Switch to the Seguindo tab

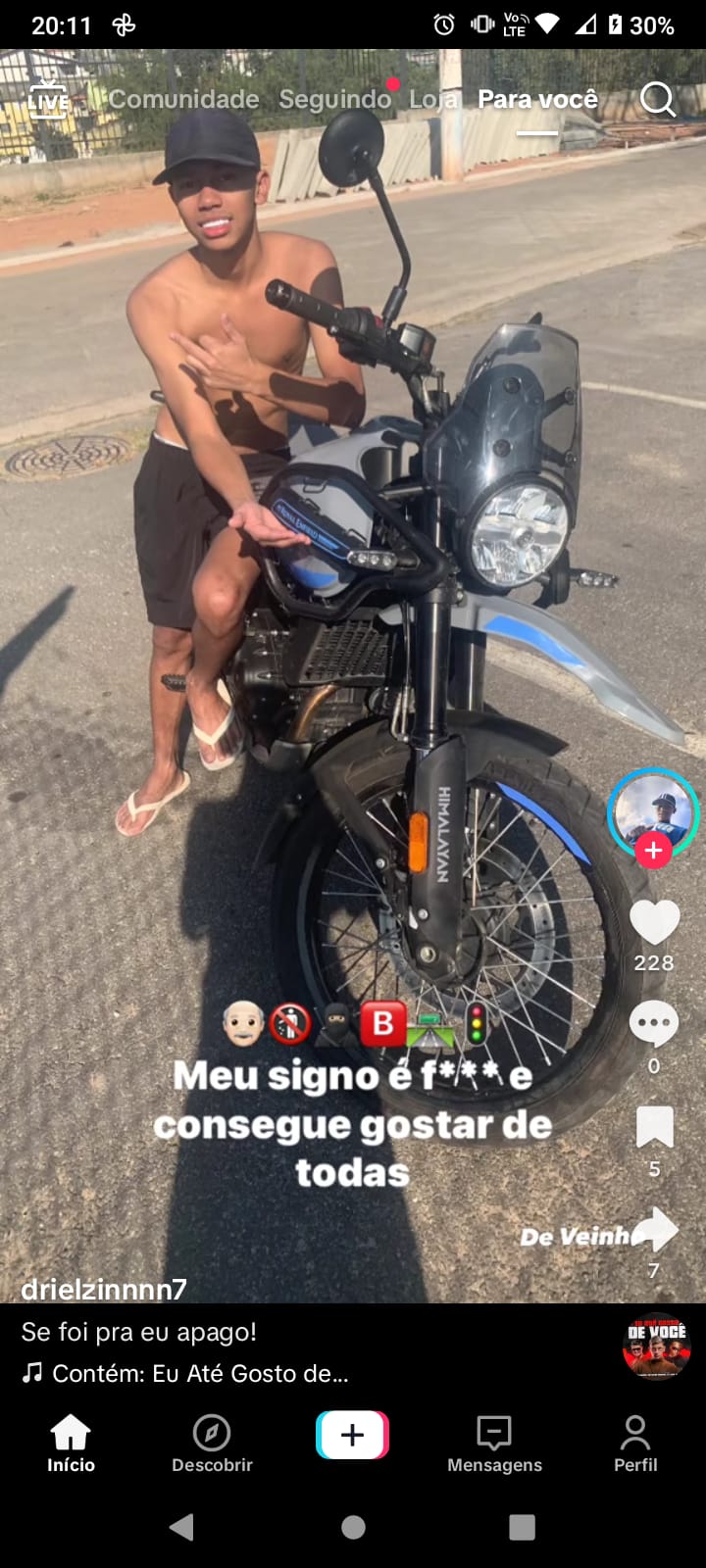tap(334, 99)
